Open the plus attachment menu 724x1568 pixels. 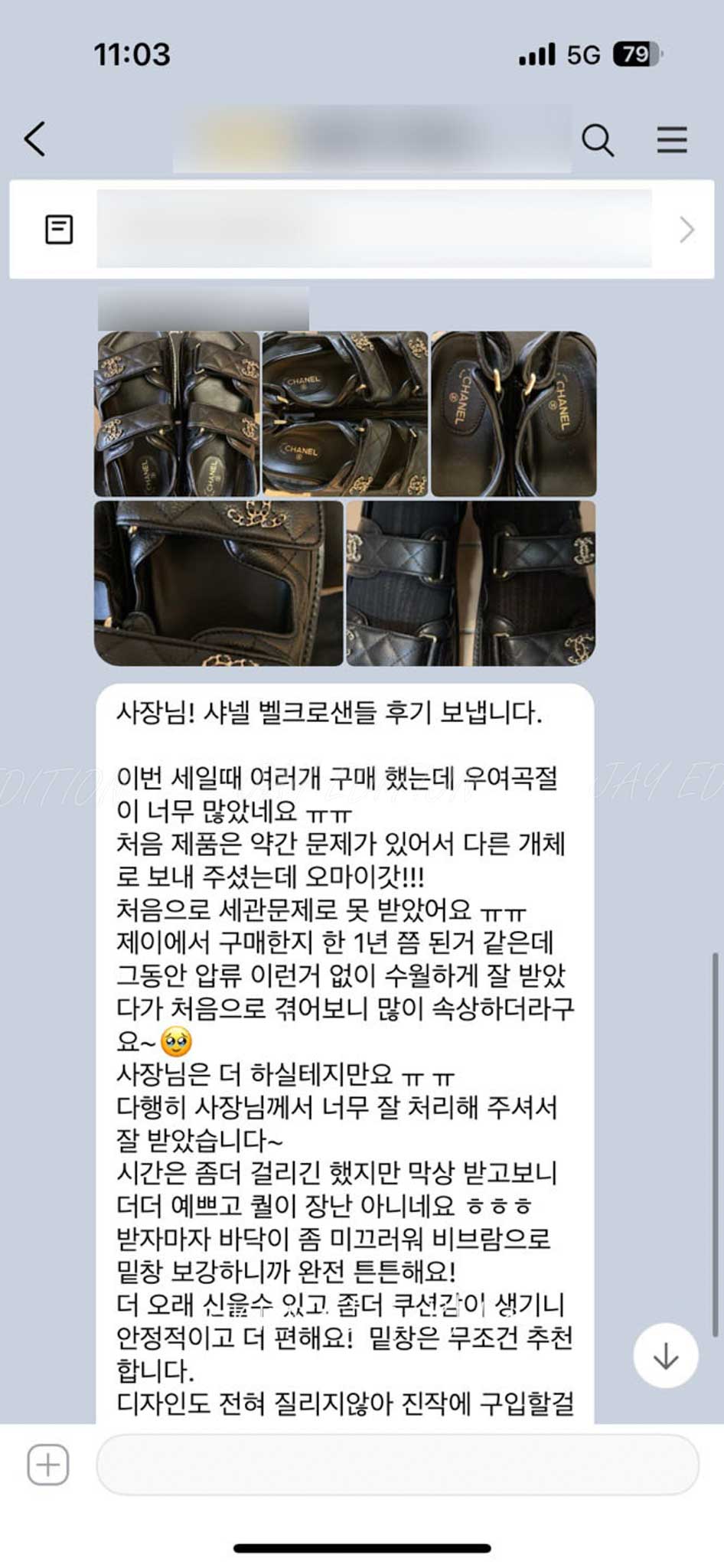tap(48, 1465)
